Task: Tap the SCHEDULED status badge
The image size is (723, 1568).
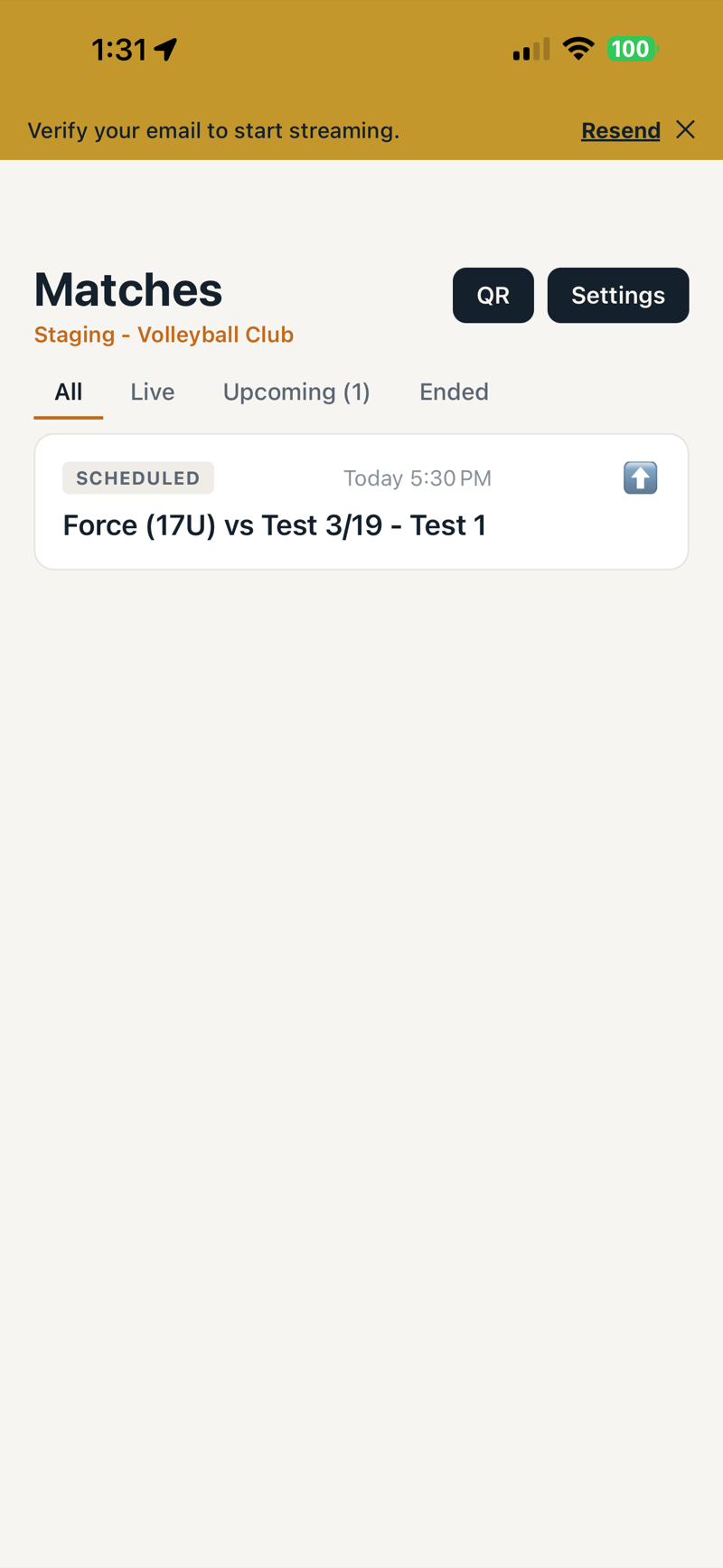Action: click(x=138, y=477)
